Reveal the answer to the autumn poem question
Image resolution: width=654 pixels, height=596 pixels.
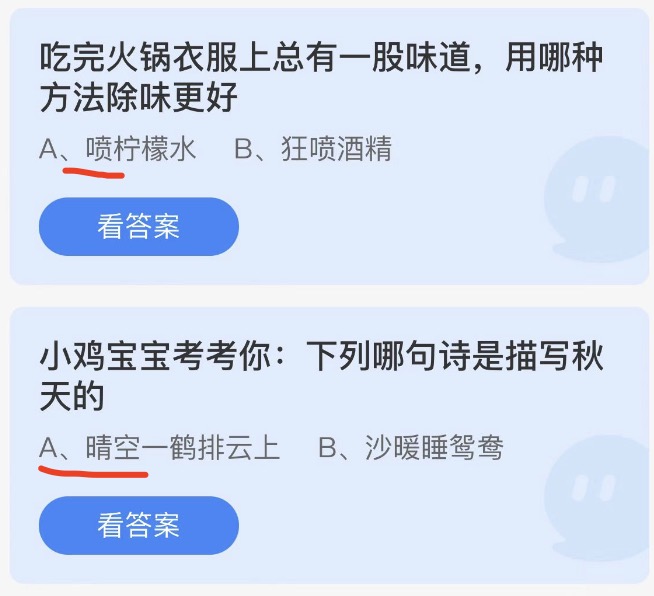(x=138, y=525)
